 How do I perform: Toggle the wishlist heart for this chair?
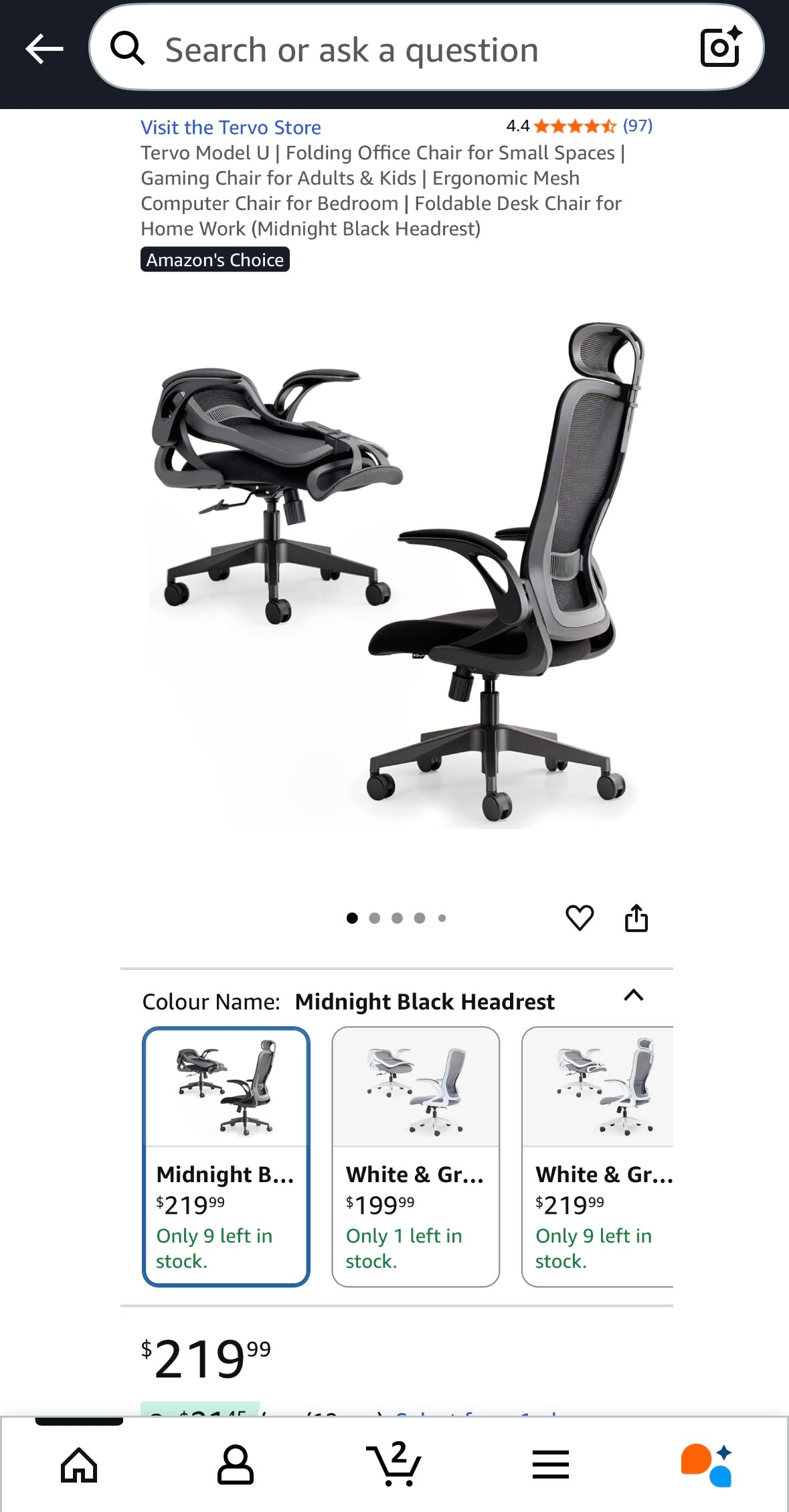pyautogui.click(x=580, y=917)
